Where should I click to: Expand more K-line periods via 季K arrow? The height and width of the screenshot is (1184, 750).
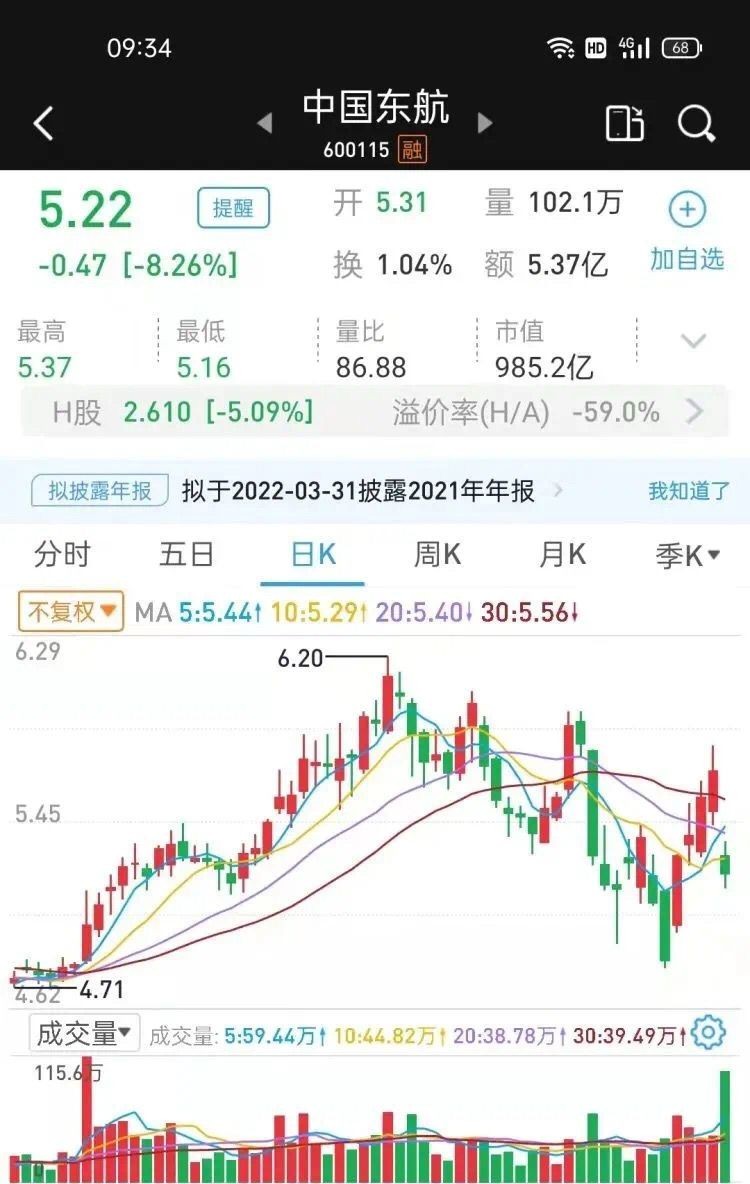click(712, 554)
